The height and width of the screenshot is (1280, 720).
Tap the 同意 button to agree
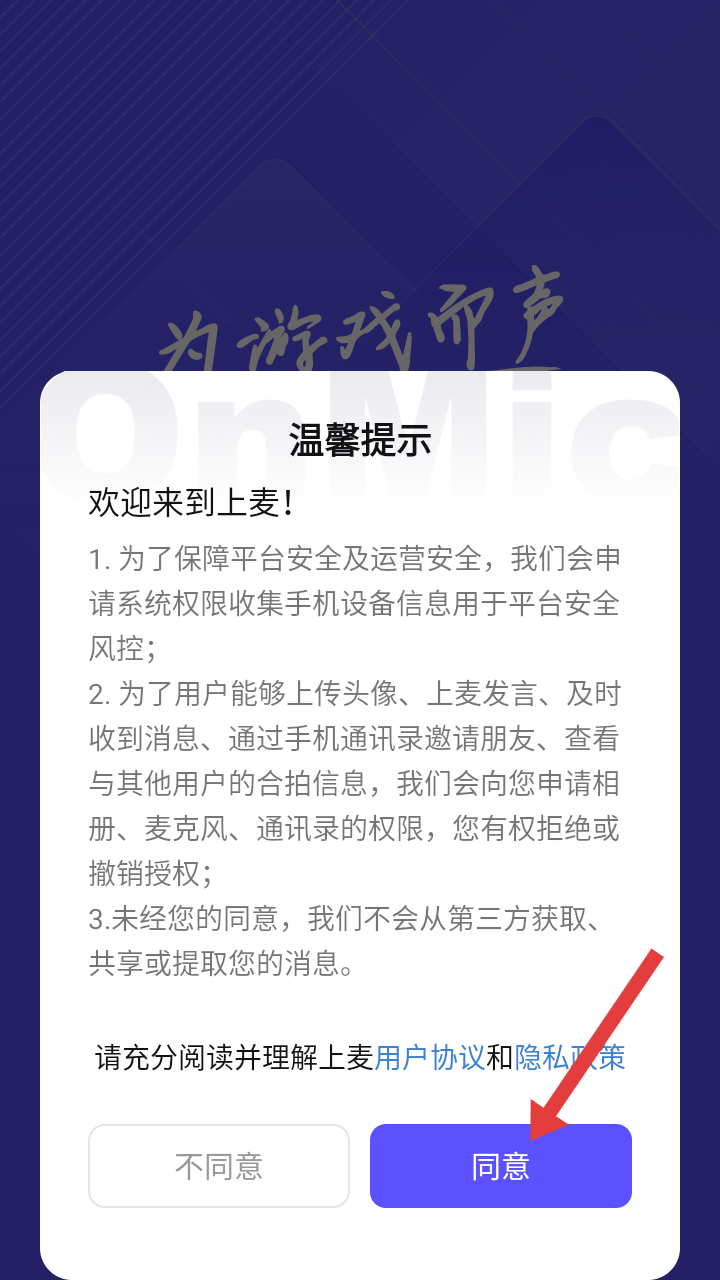tap(501, 1166)
